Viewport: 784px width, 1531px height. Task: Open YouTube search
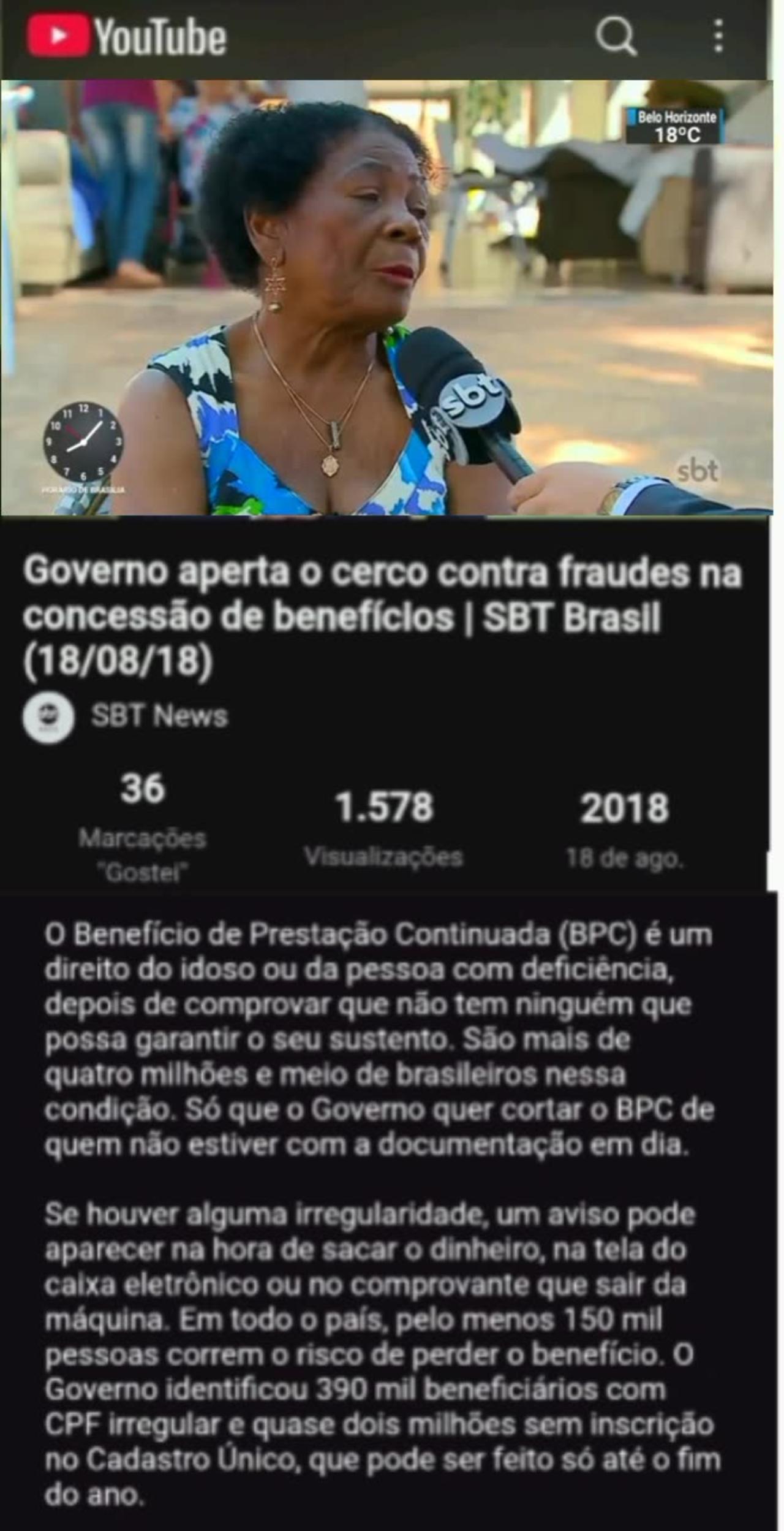click(x=616, y=37)
